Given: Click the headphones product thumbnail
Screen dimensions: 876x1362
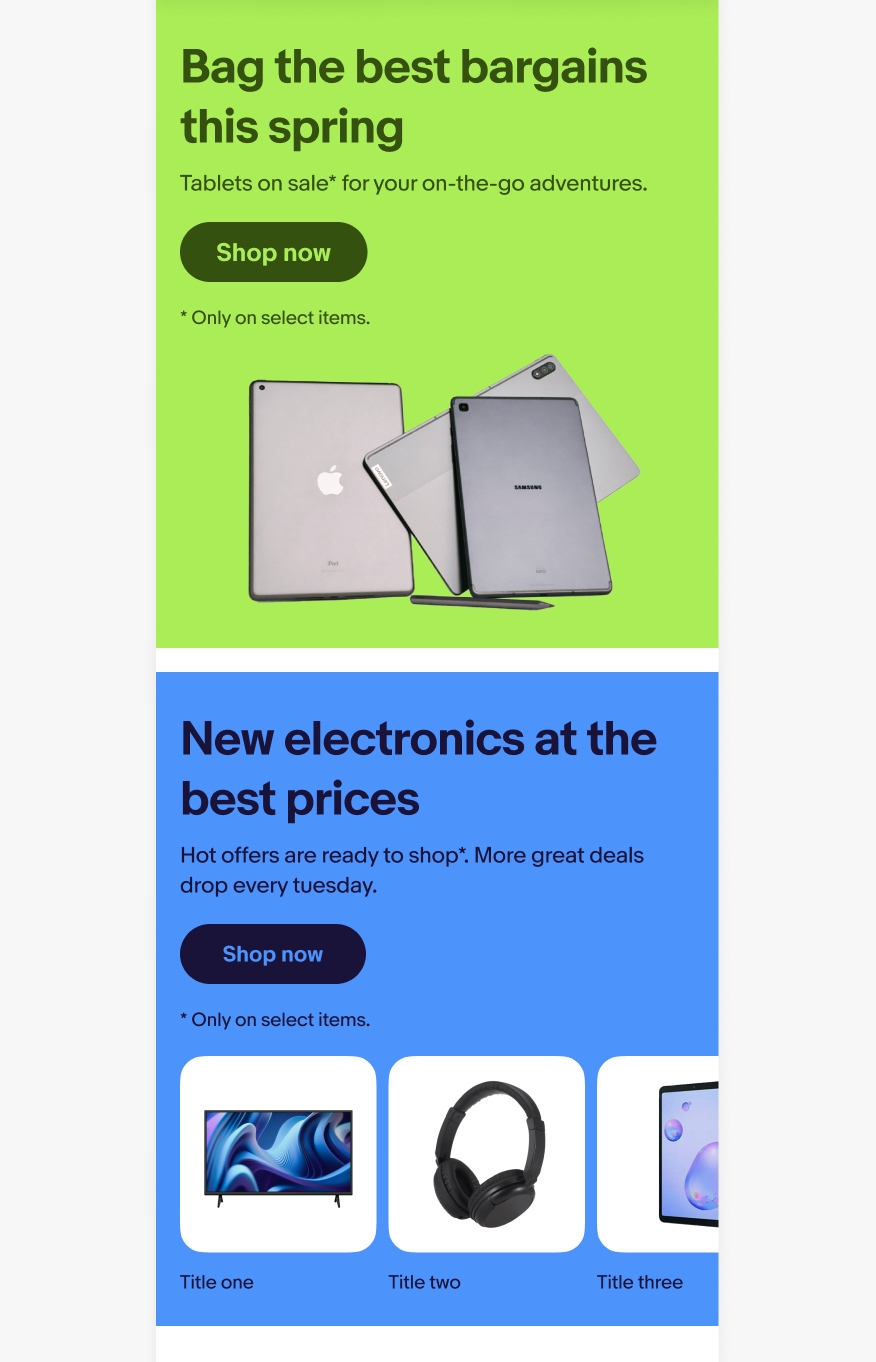Looking at the screenshot, I should pos(486,1154).
